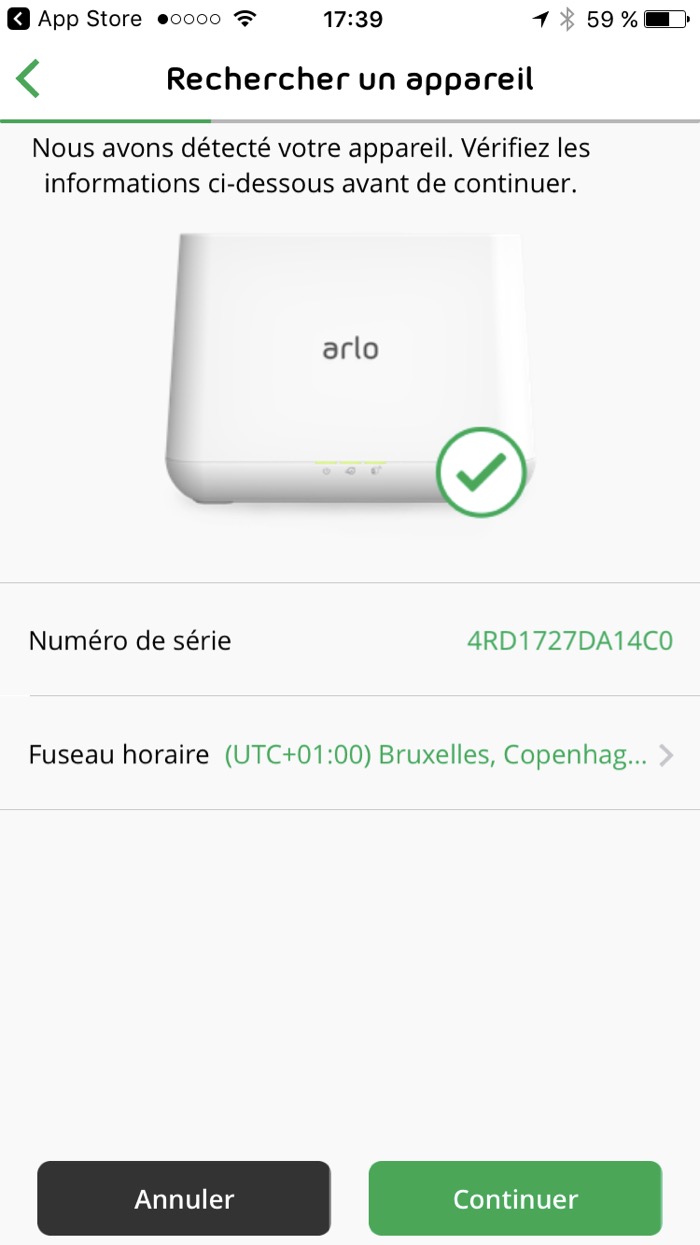This screenshot has width=700, height=1245.
Task: Open the Fuseau horaire time zone row
Action: click(x=350, y=754)
